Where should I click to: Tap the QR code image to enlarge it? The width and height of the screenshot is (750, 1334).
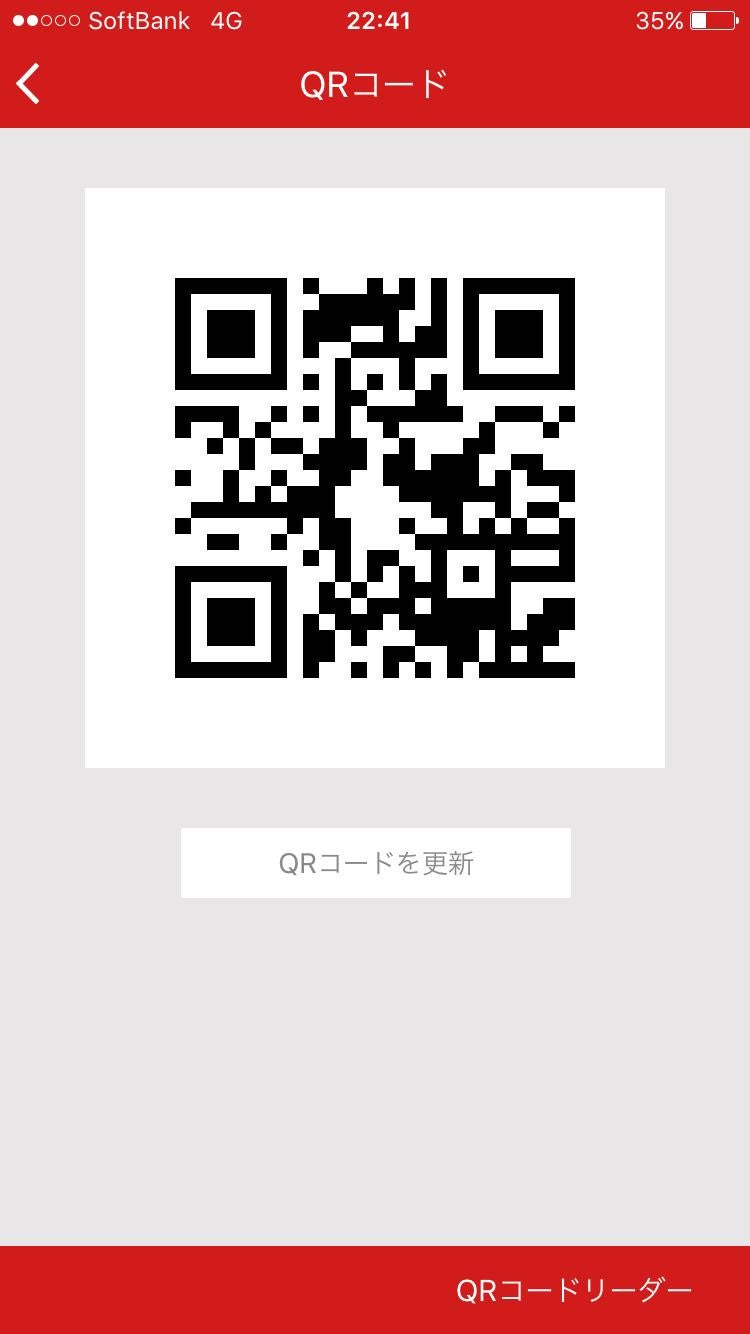click(375, 475)
